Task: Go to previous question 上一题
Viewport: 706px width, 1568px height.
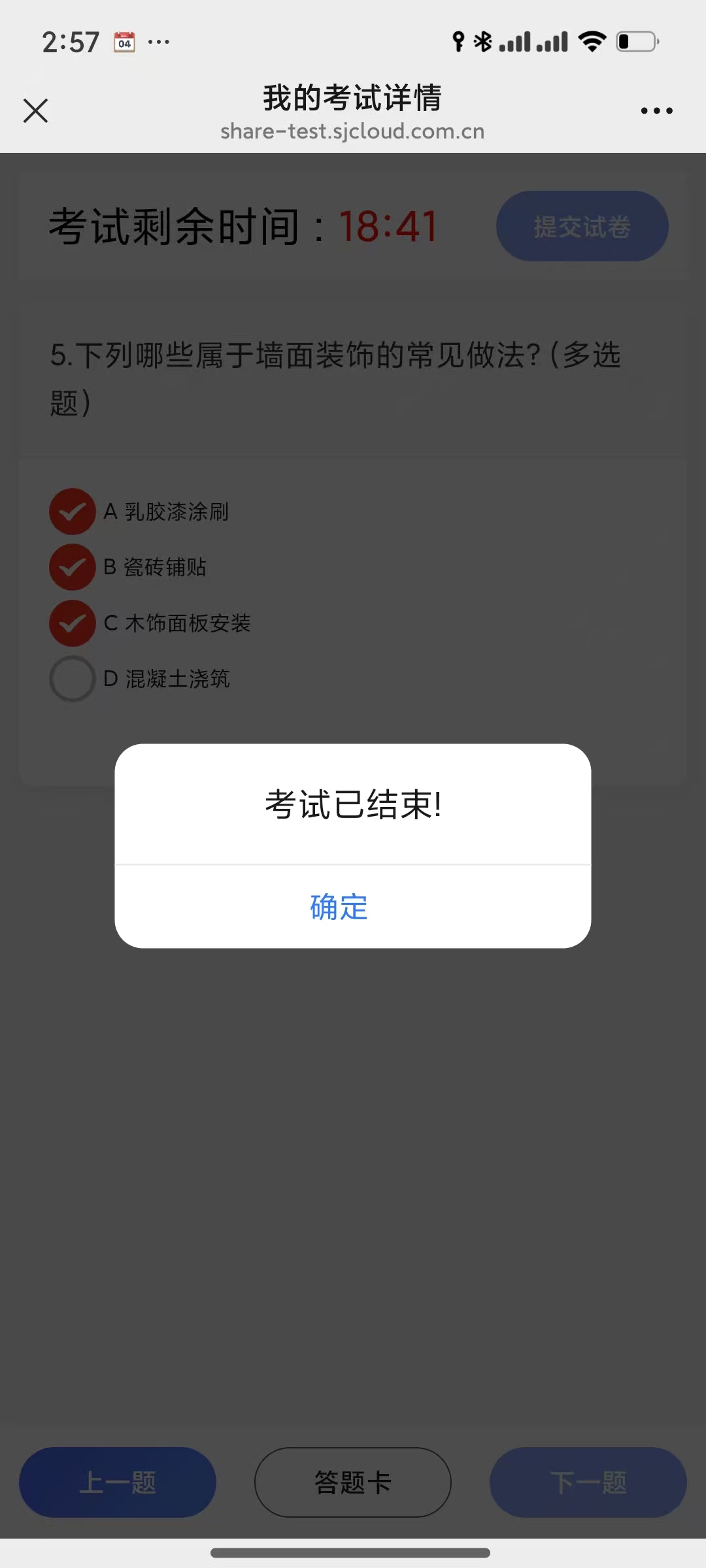Action: [118, 1482]
